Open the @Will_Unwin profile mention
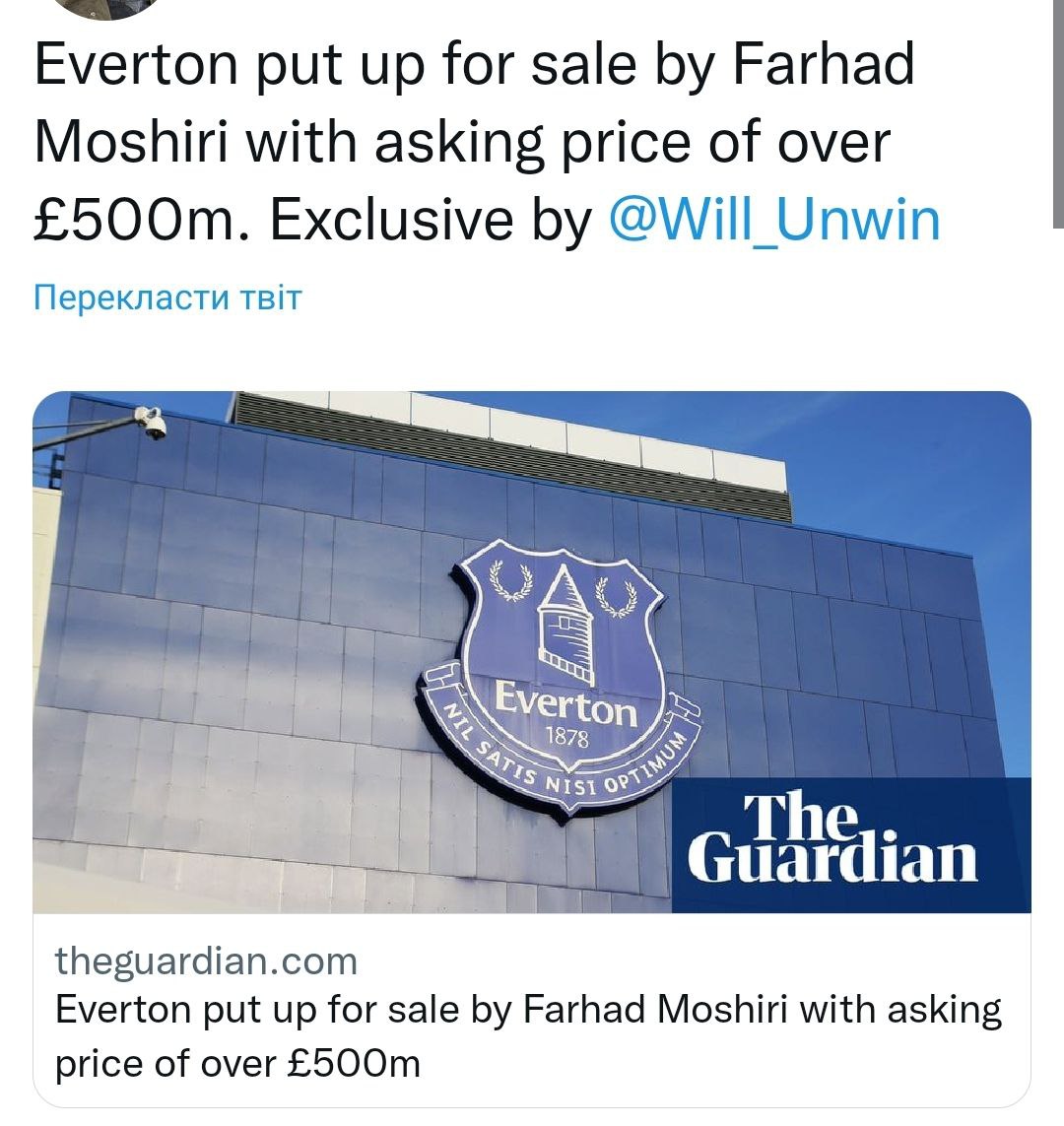This screenshot has width=1064, height=1126. 774,219
